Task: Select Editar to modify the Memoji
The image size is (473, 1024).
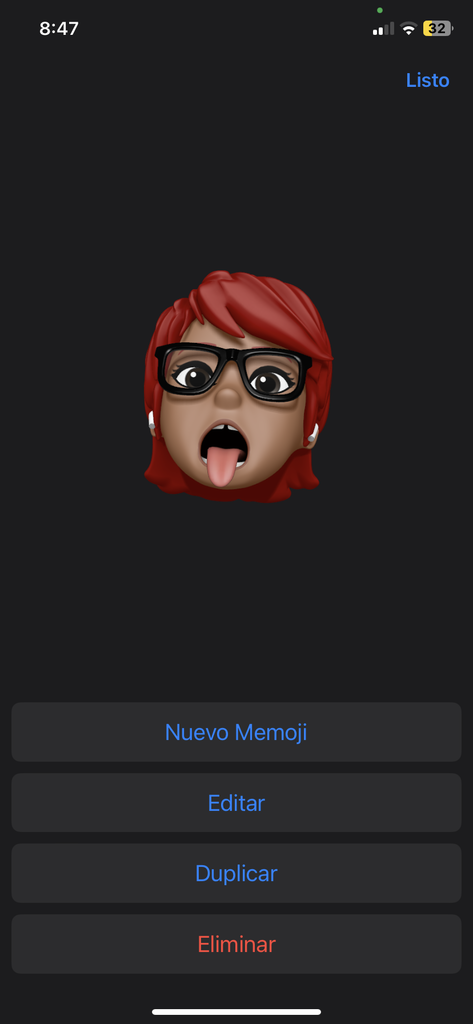Action: [236, 803]
